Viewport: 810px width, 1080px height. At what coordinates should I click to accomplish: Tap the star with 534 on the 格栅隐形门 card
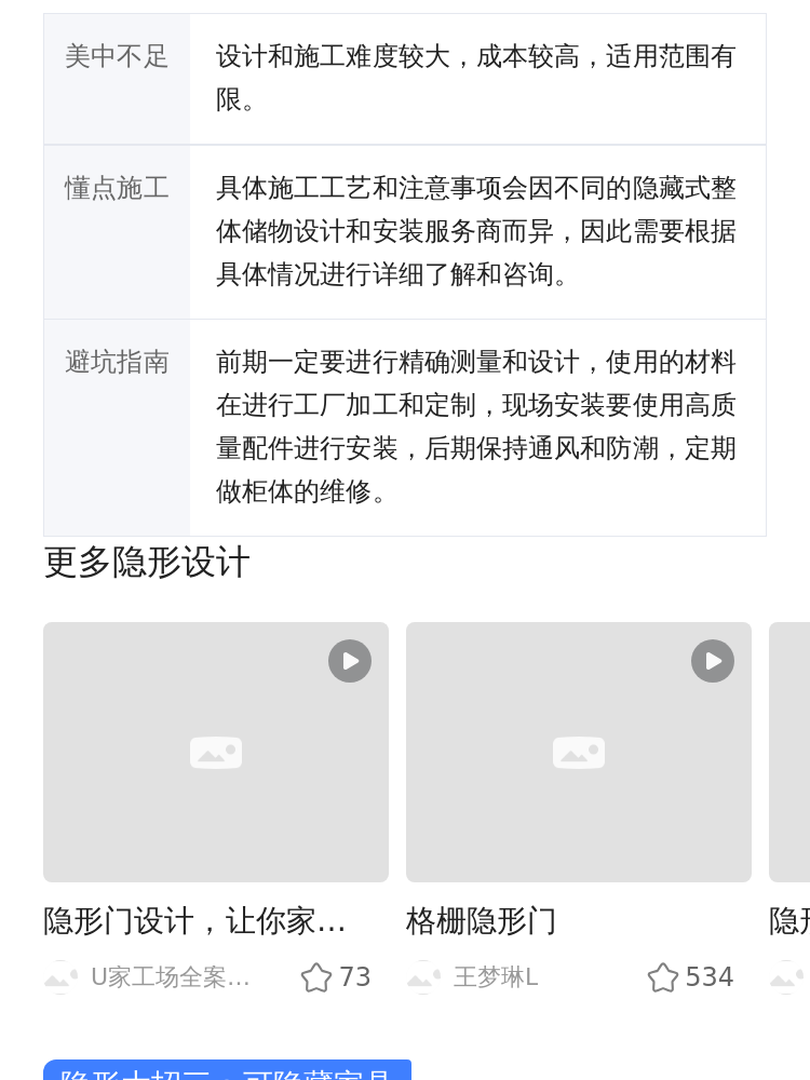click(x=662, y=977)
